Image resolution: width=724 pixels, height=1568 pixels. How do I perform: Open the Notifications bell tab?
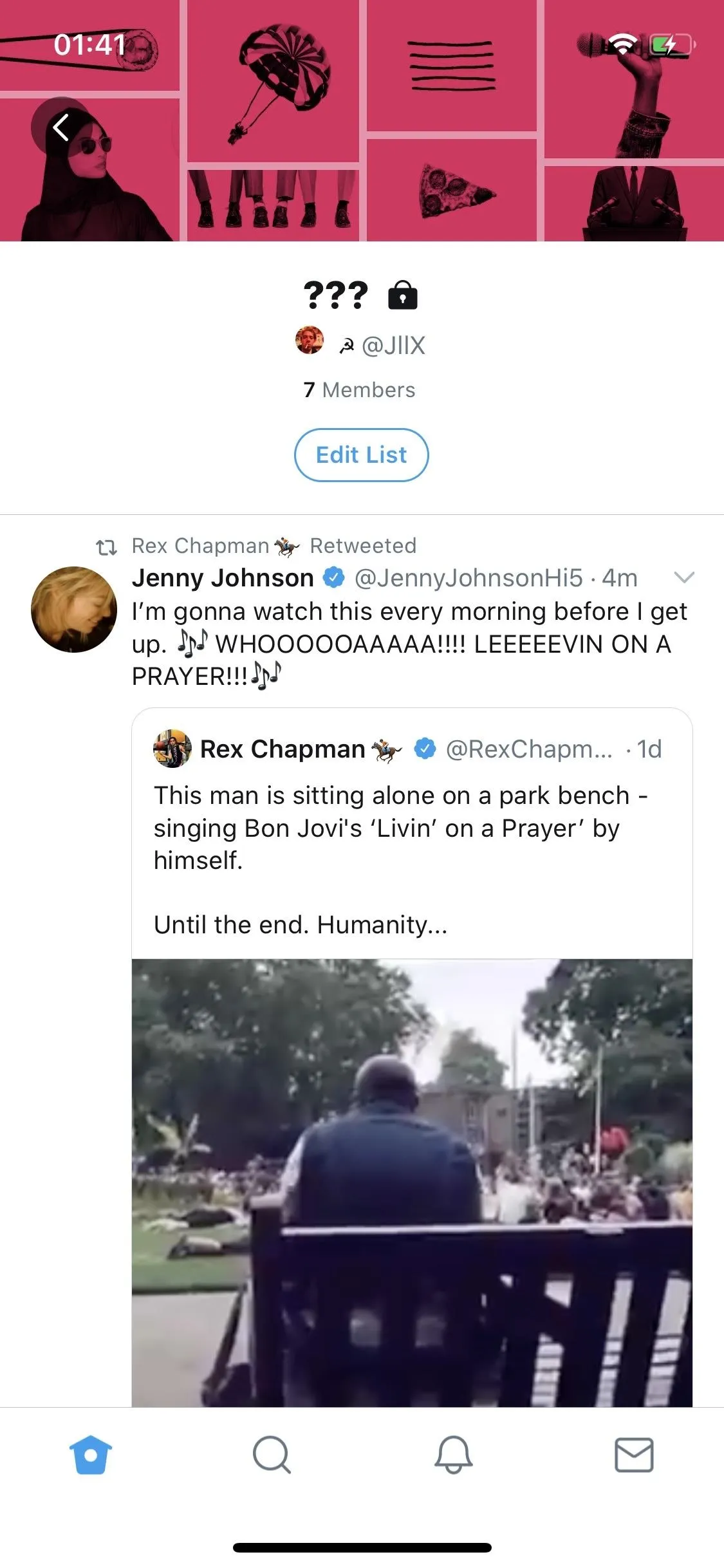click(453, 1455)
